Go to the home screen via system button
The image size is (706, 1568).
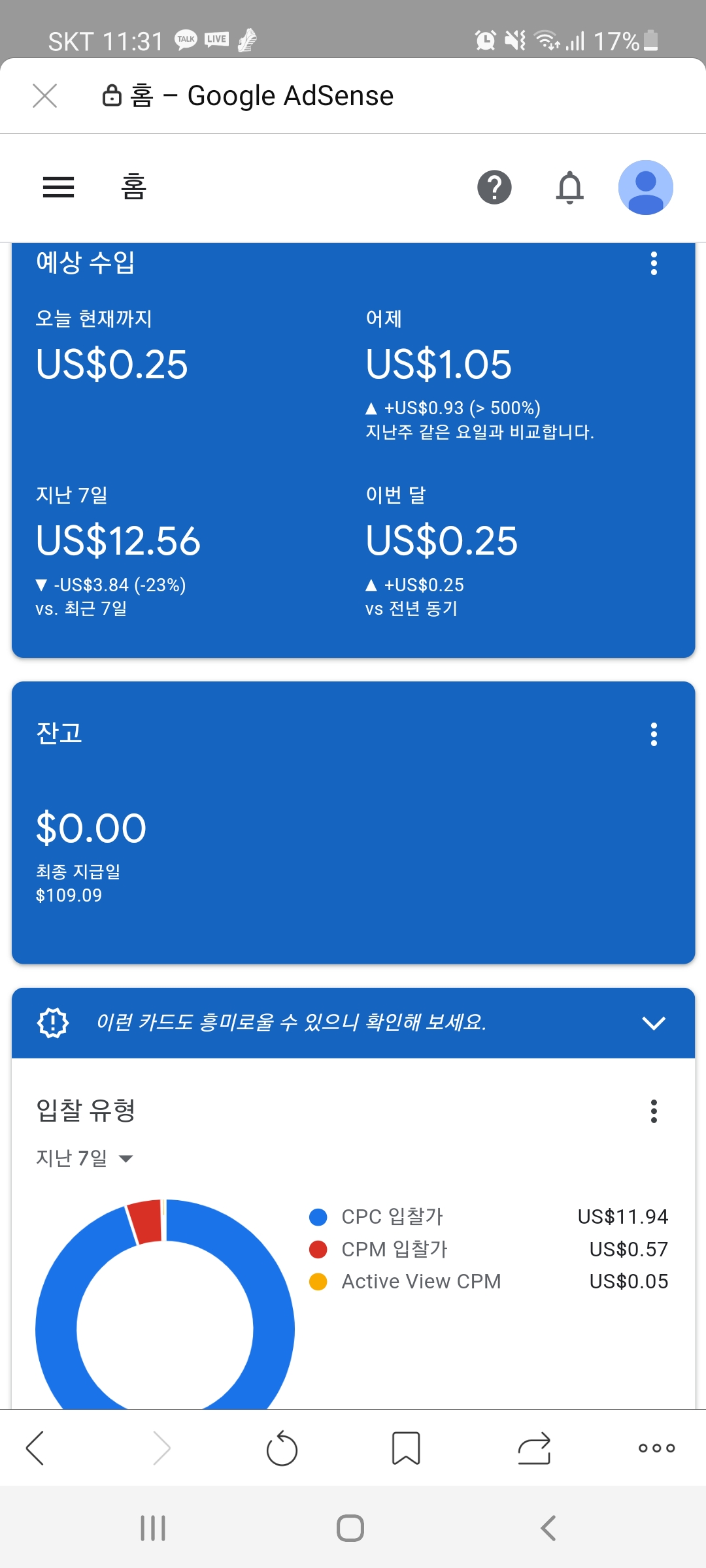[350, 1528]
